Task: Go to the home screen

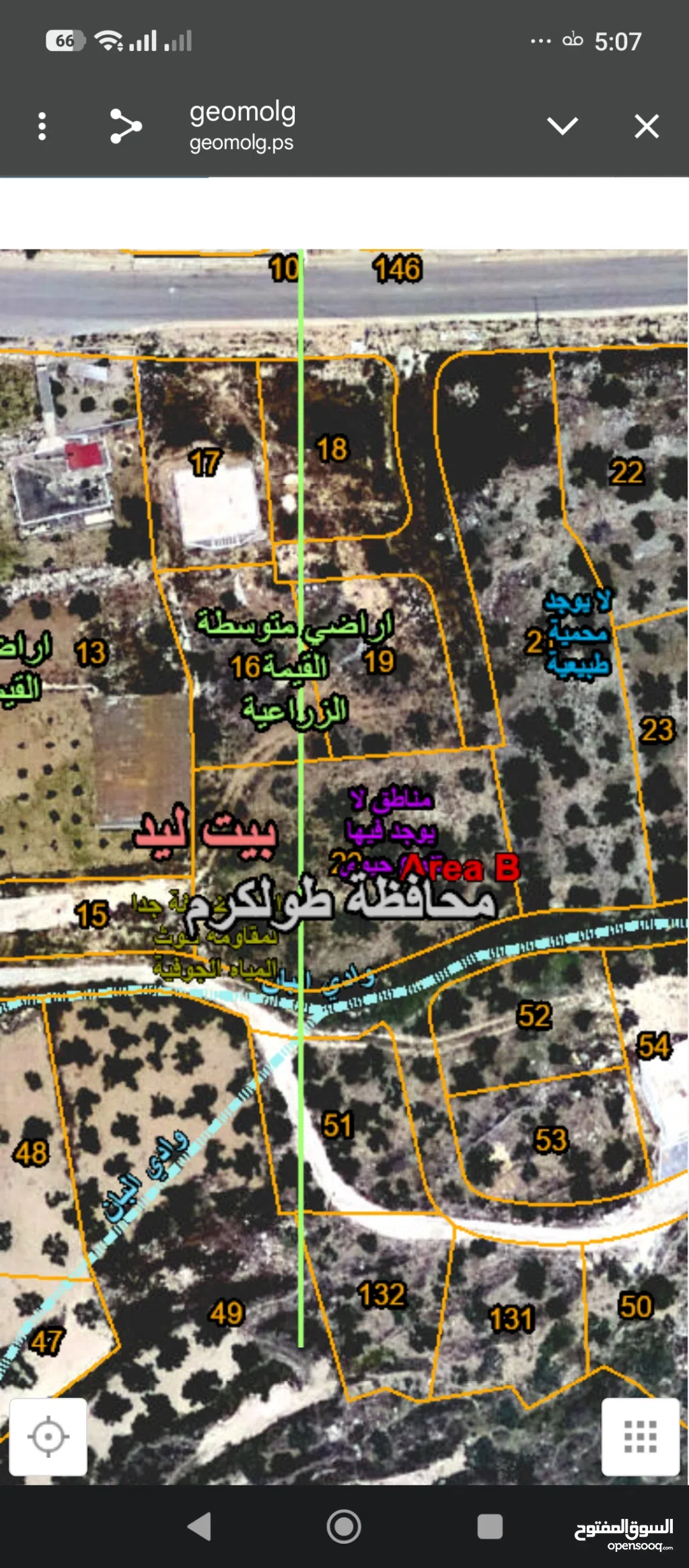Action: (x=344, y=1526)
